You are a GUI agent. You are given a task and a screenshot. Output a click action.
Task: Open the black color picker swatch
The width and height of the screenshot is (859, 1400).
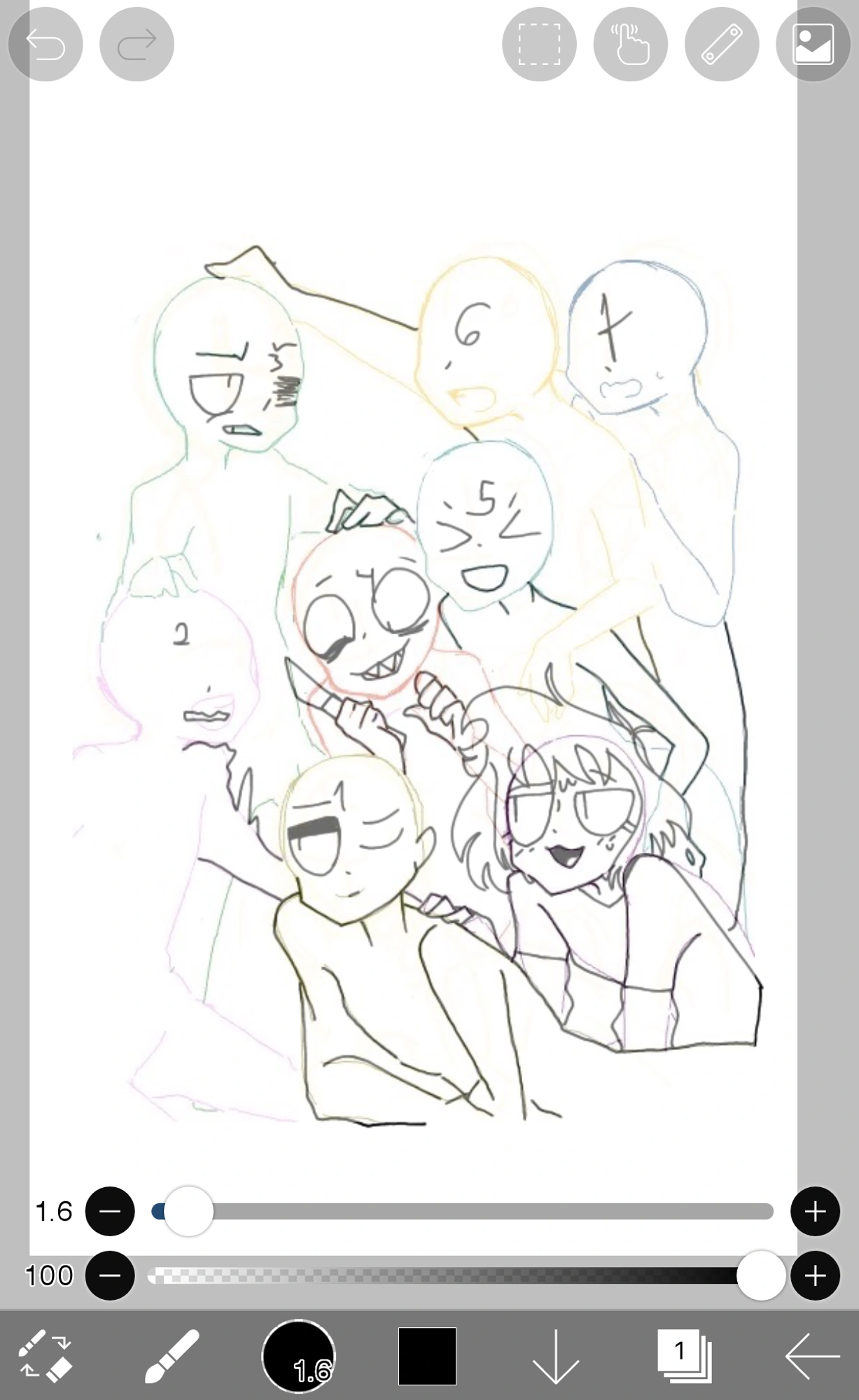coord(427,1357)
